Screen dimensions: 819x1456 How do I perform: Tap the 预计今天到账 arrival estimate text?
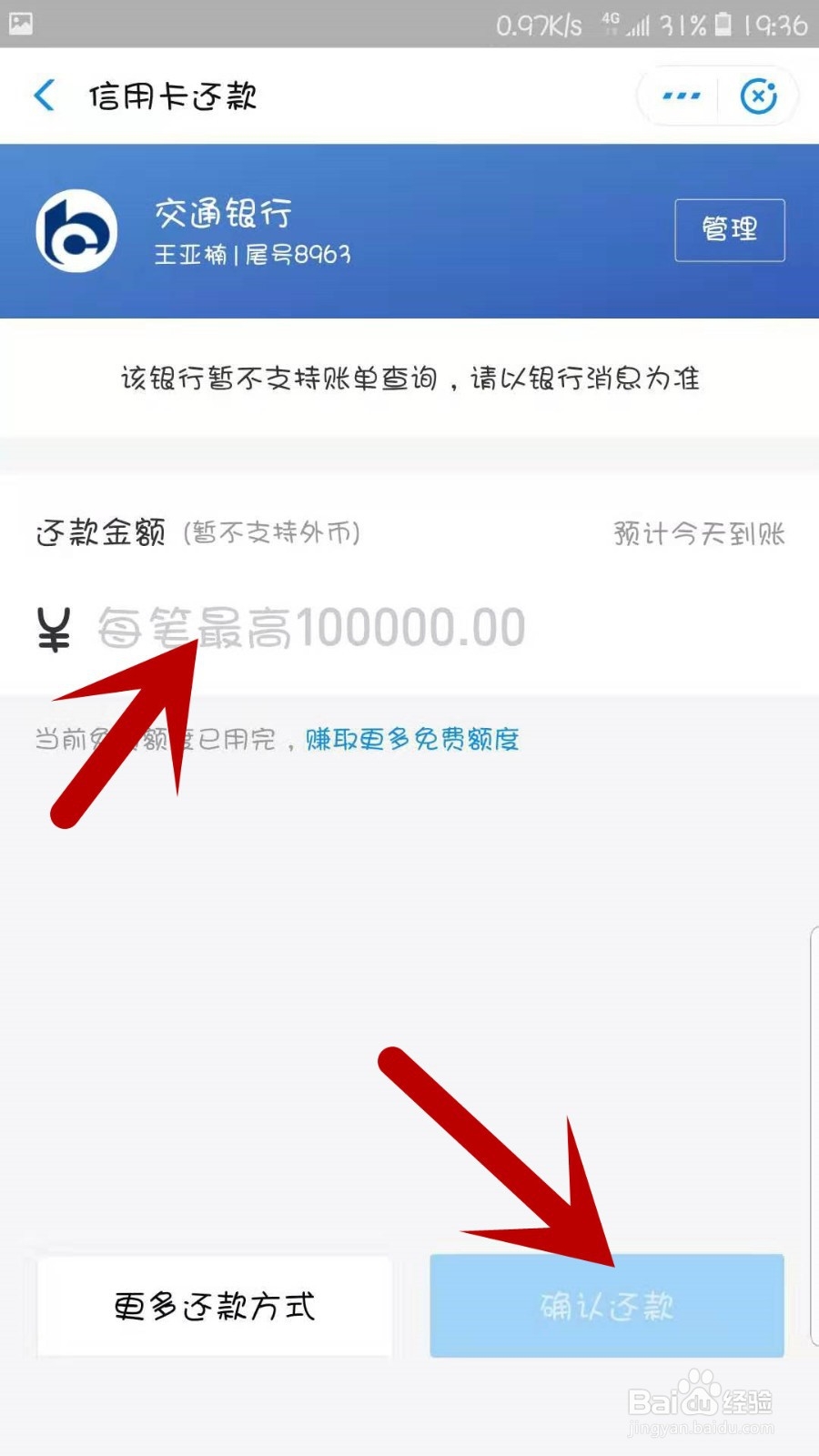(x=701, y=533)
